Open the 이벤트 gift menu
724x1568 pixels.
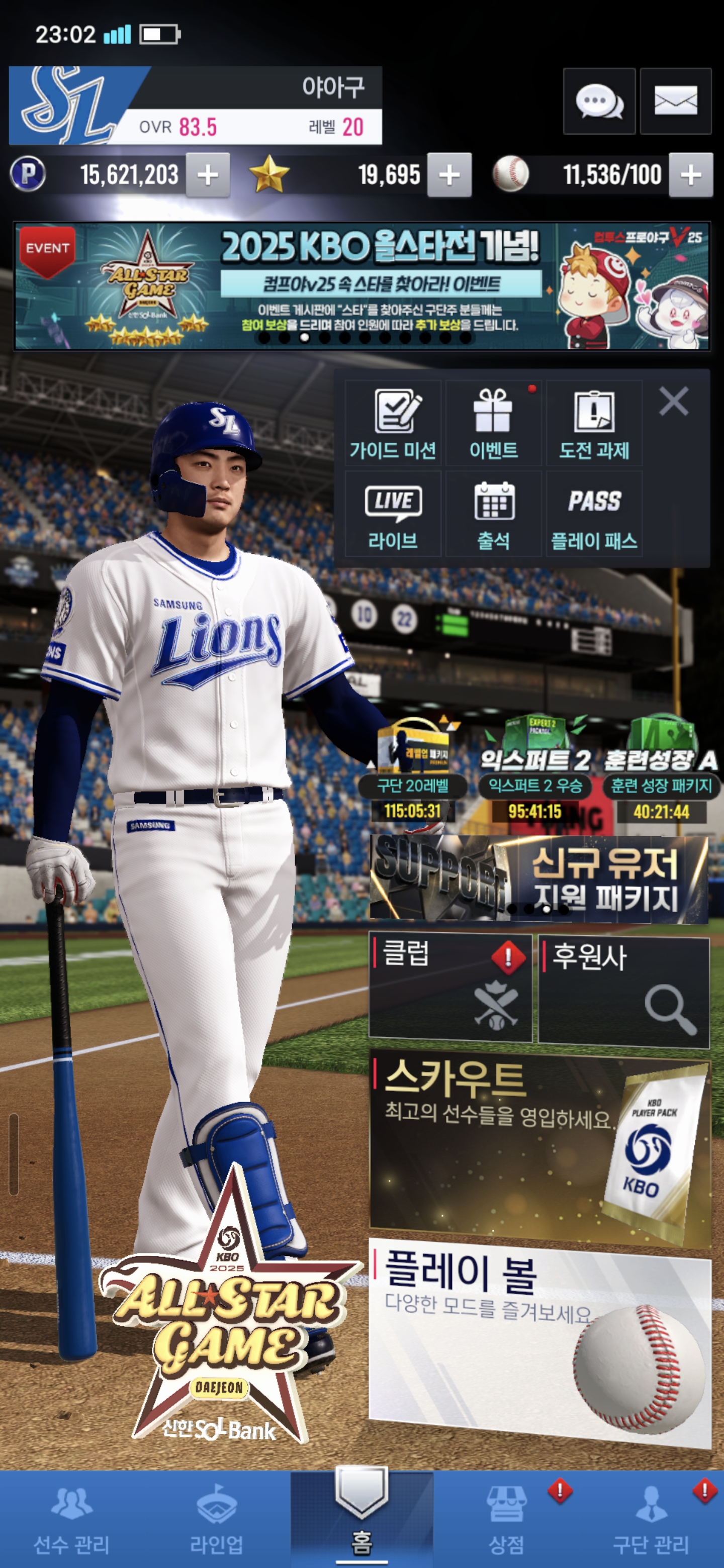pyautogui.click(x=493, y=424)
